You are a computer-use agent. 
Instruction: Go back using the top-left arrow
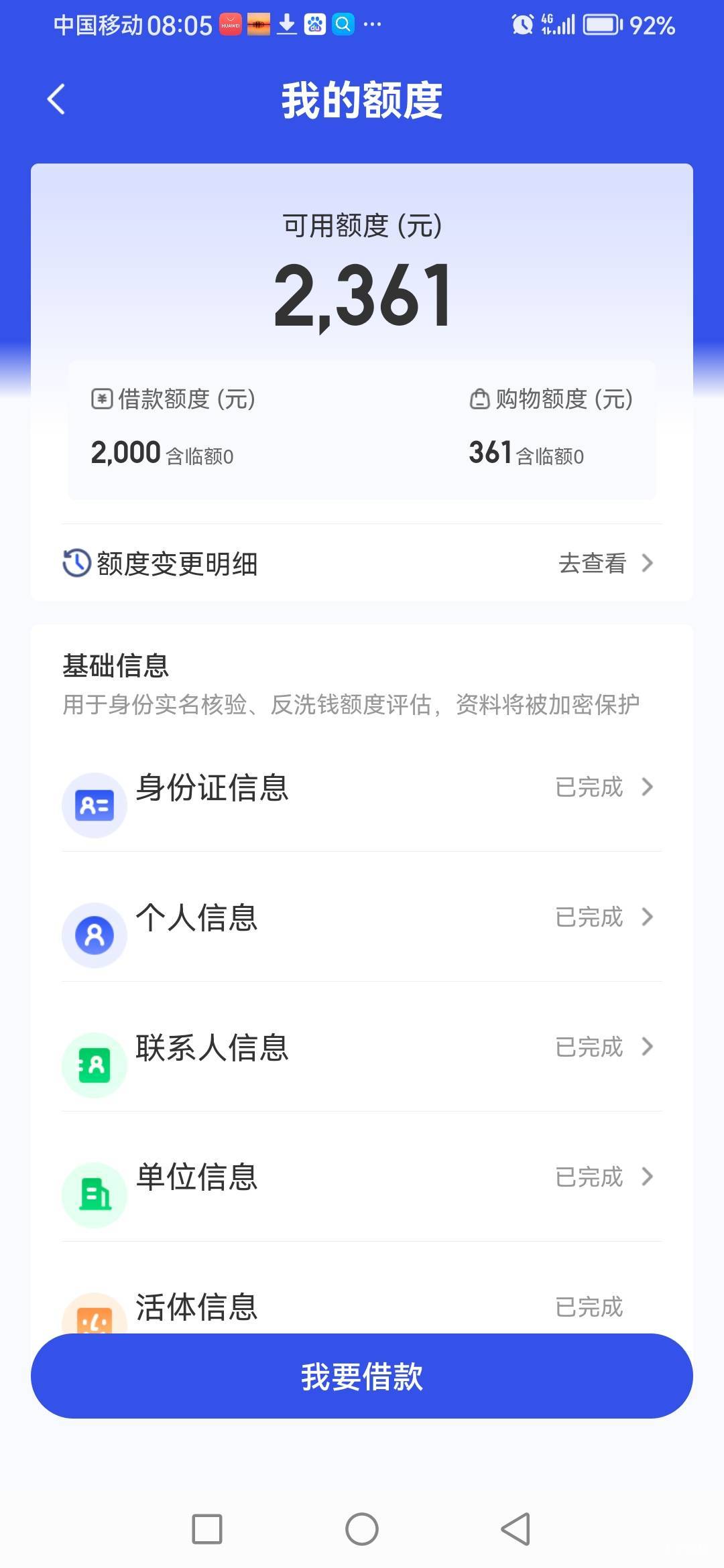click(x=56, y=100)
